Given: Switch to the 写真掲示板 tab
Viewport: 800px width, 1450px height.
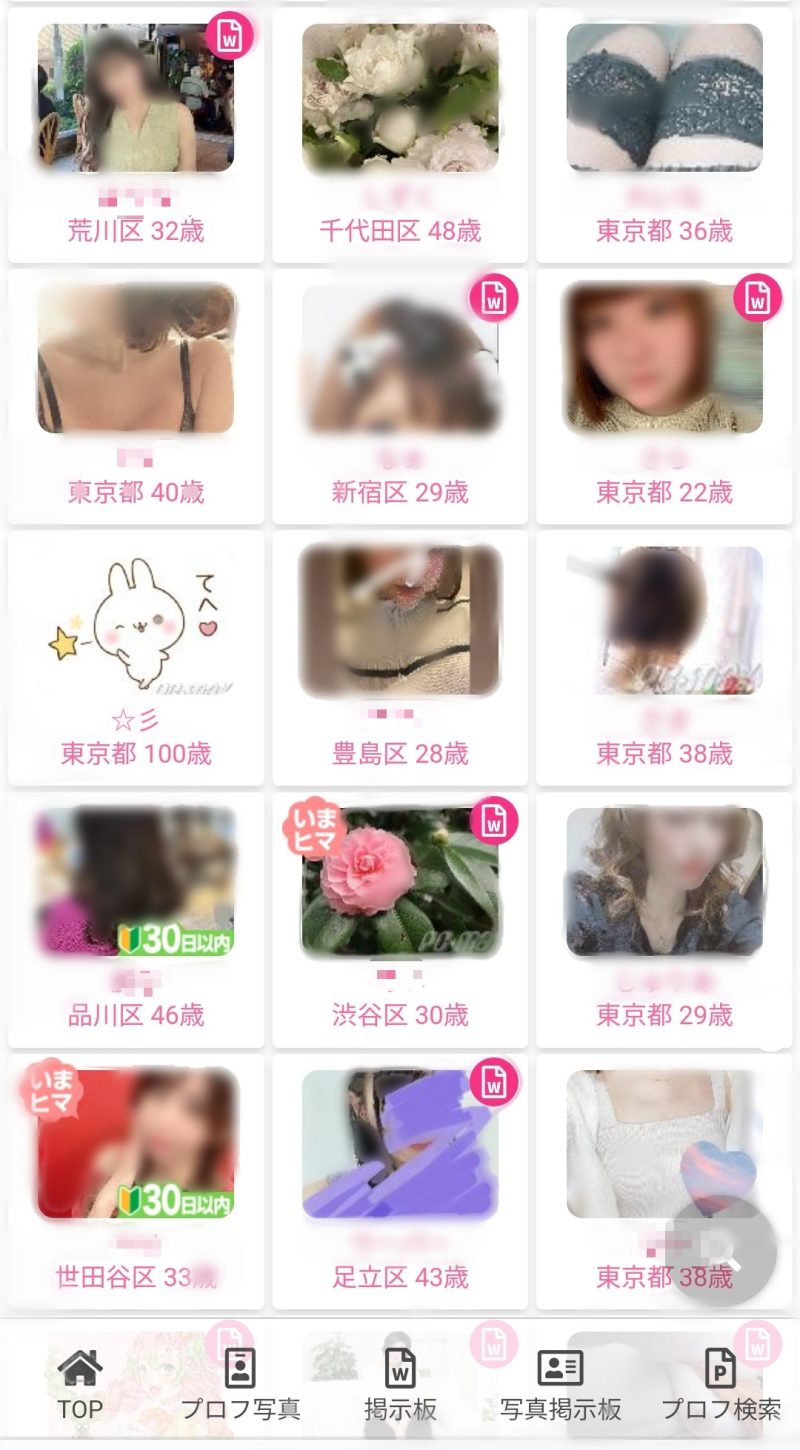Looking at the screenshot, I should coord(560,1384).
